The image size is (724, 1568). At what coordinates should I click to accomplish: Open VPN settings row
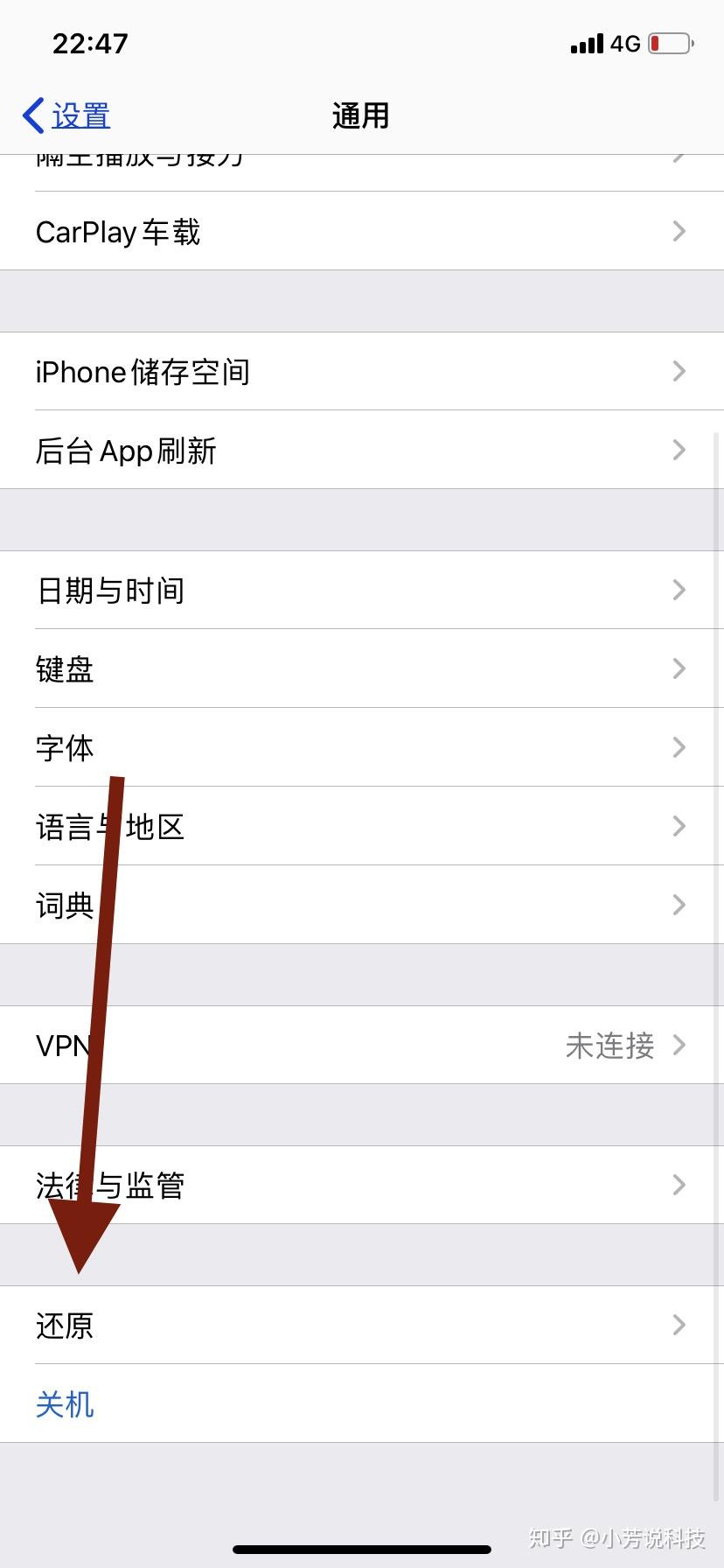[x=362, y=1046]
